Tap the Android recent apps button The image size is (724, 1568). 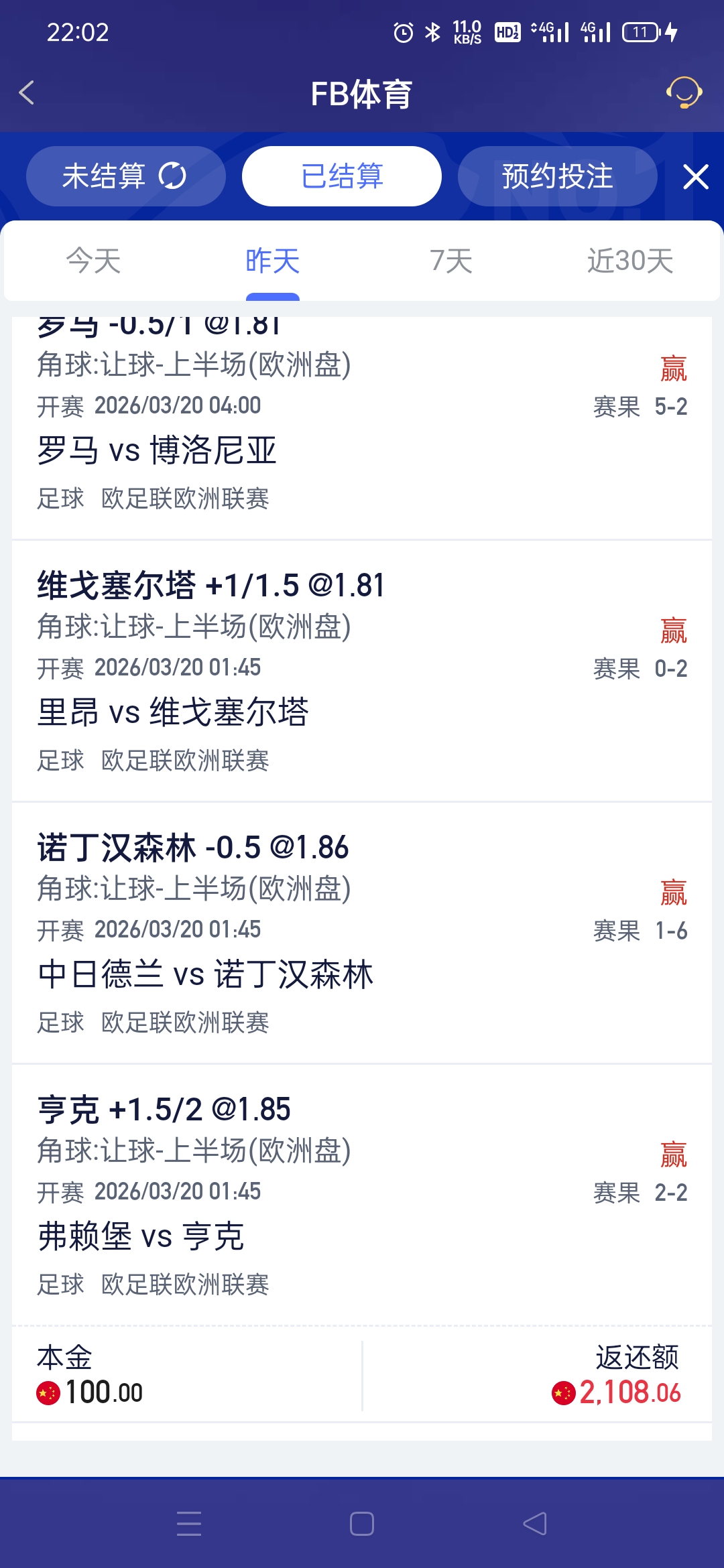tap(190, 1520)
